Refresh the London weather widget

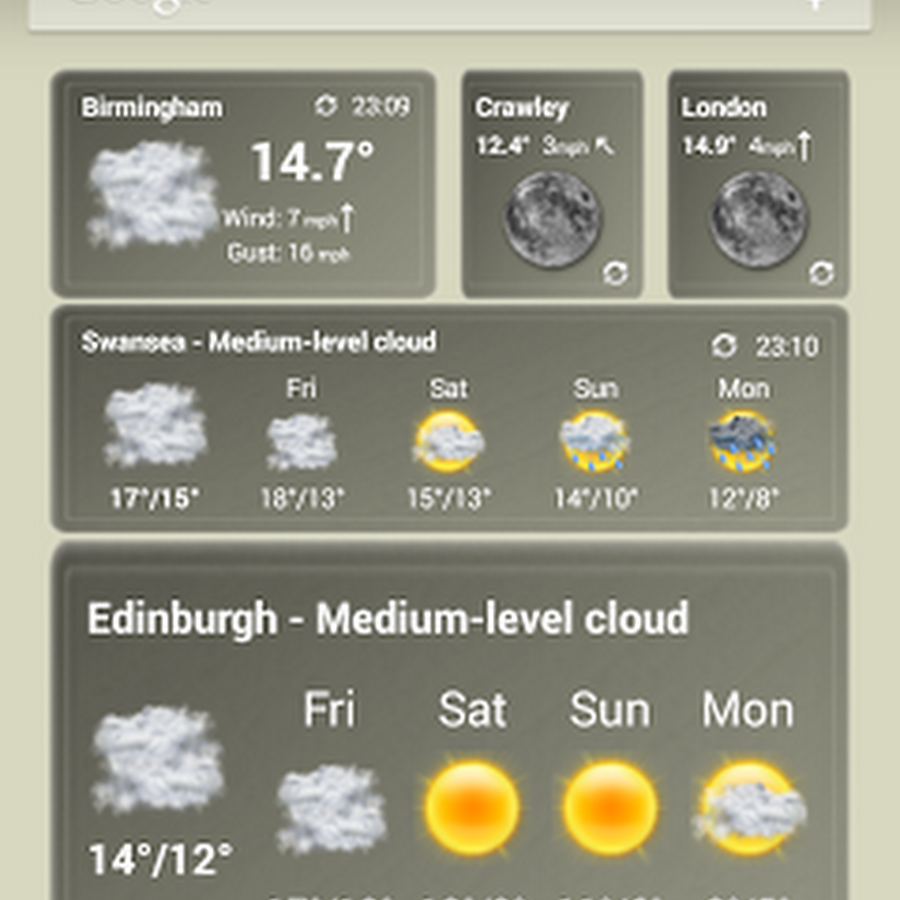[x=822, y=272]
